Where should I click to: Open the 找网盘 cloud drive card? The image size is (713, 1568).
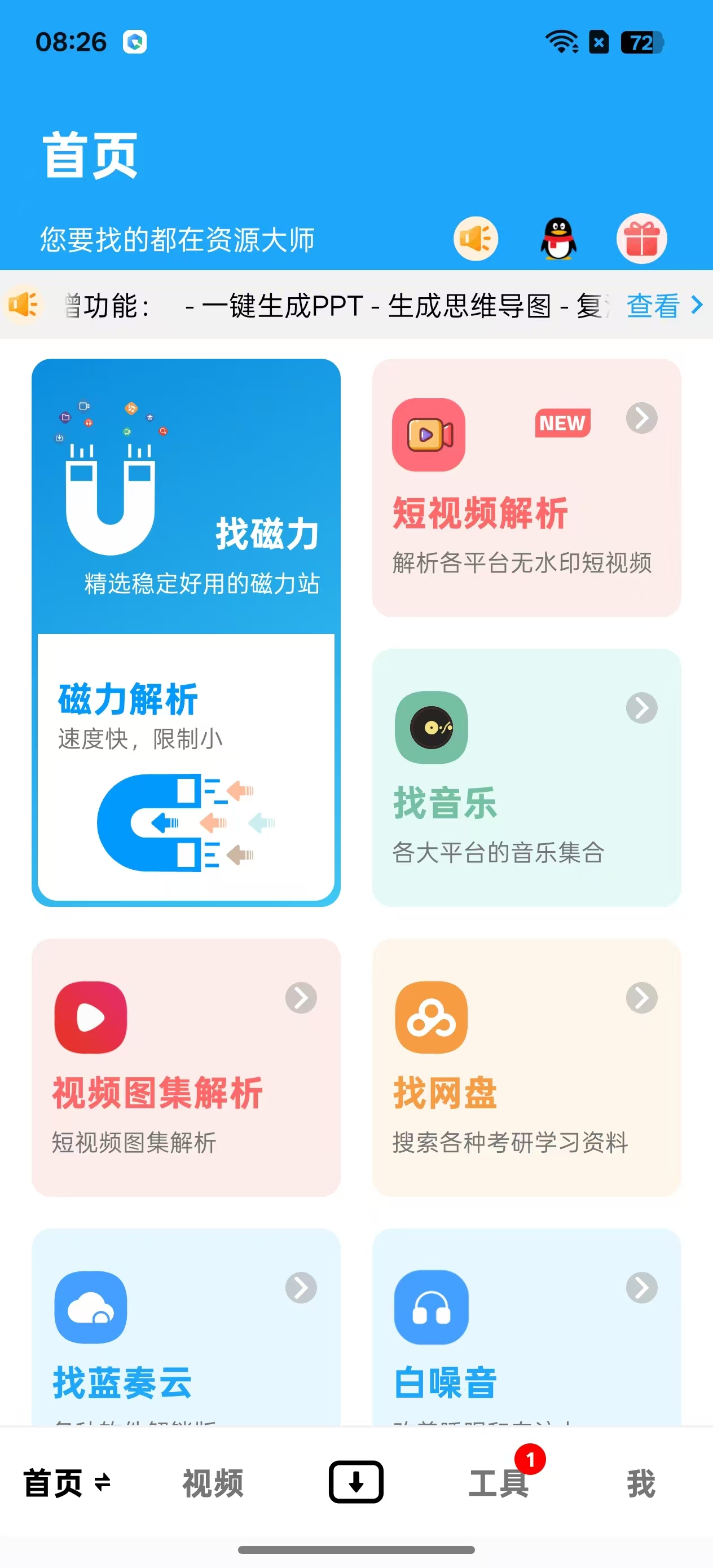click(x=526, y=1067)
